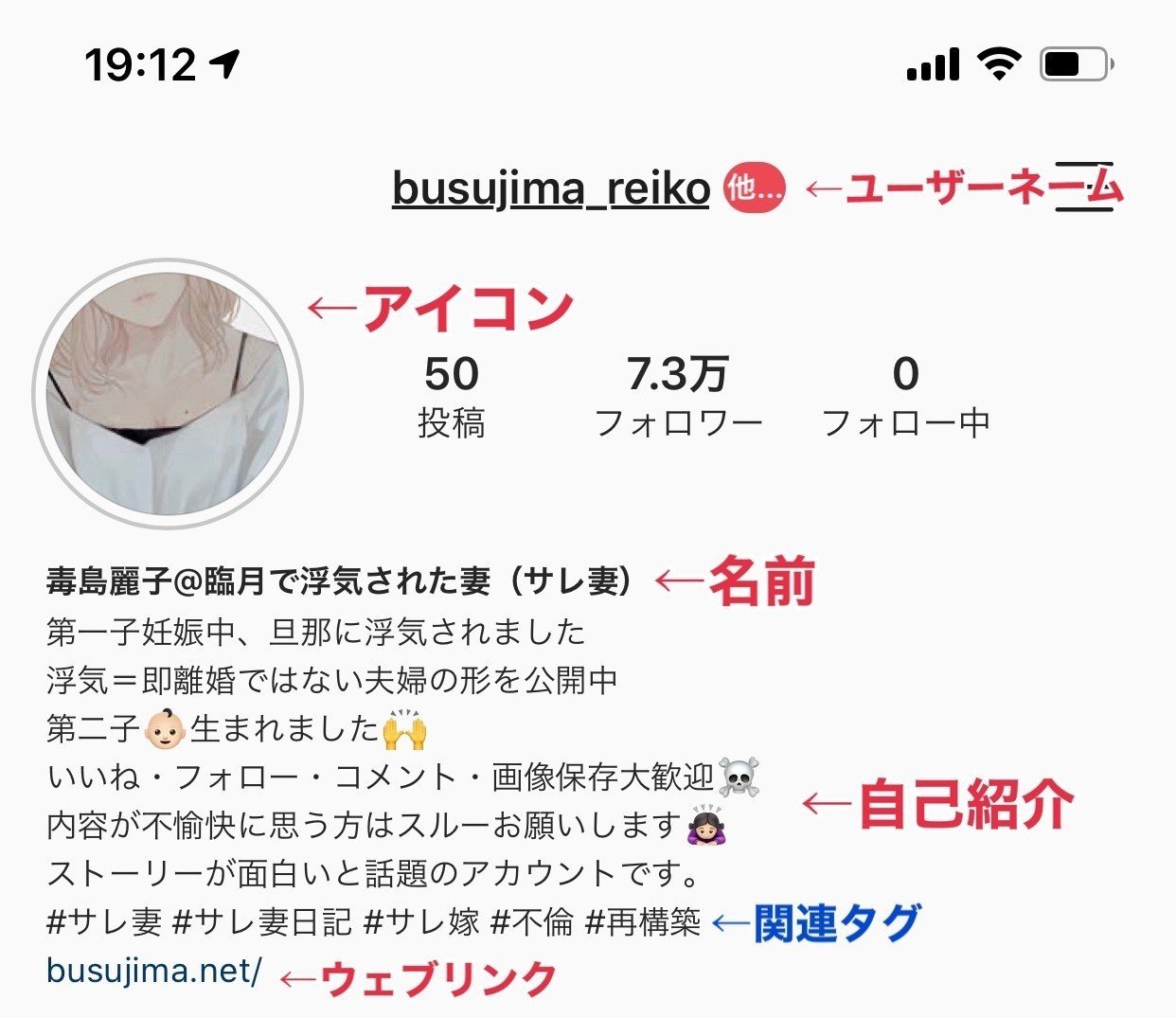Open the #サレ妻 hashtag
Image resolution: width=1176 pixels, height=1018 pixels.
click(x=104, y=921)
